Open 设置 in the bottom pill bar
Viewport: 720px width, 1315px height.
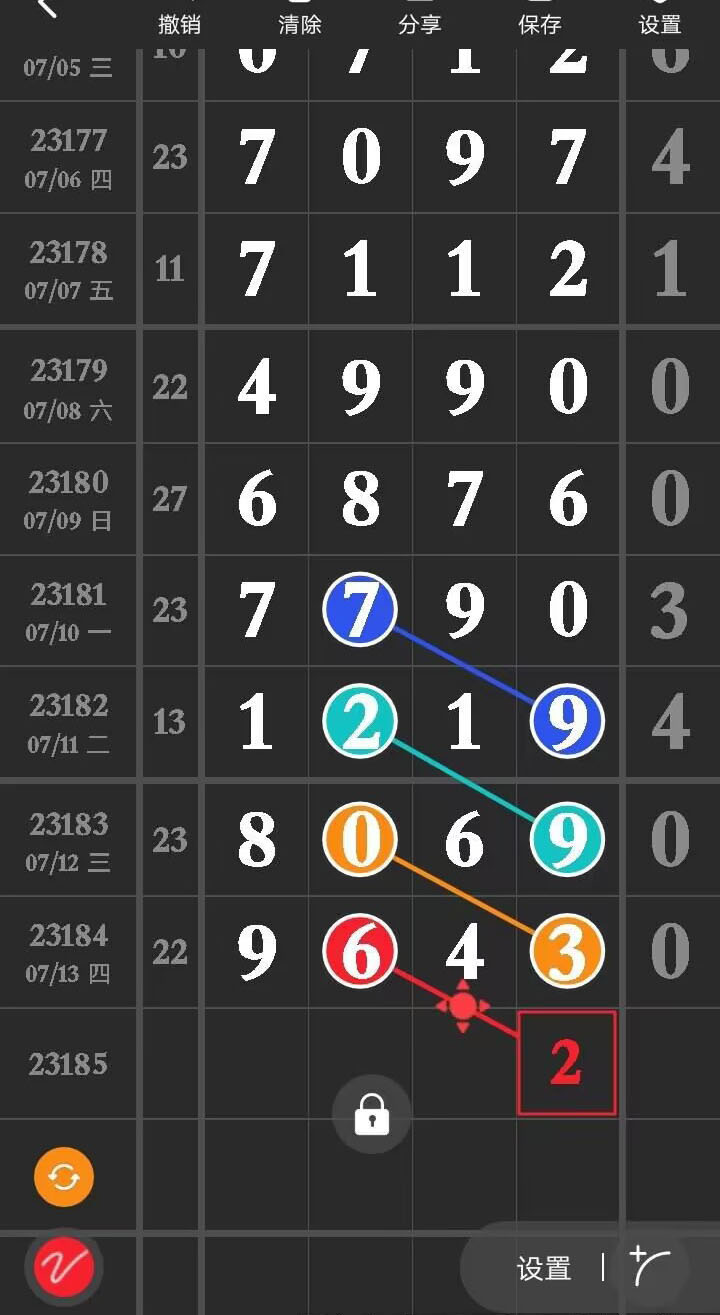pos(544,1269)
